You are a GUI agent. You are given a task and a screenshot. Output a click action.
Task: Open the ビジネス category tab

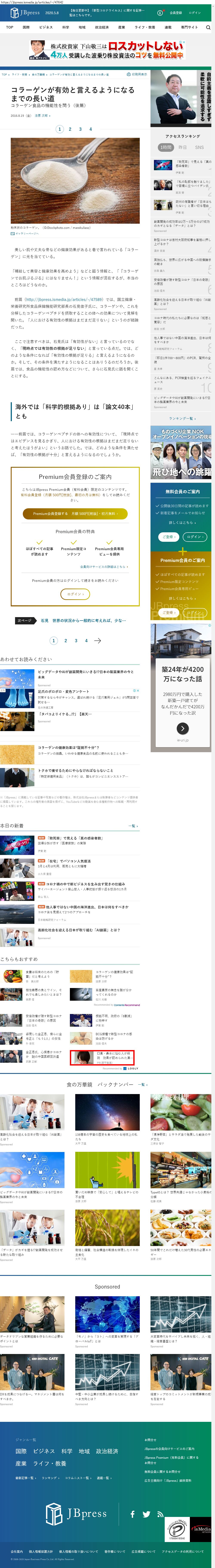[x=46, y=27]
